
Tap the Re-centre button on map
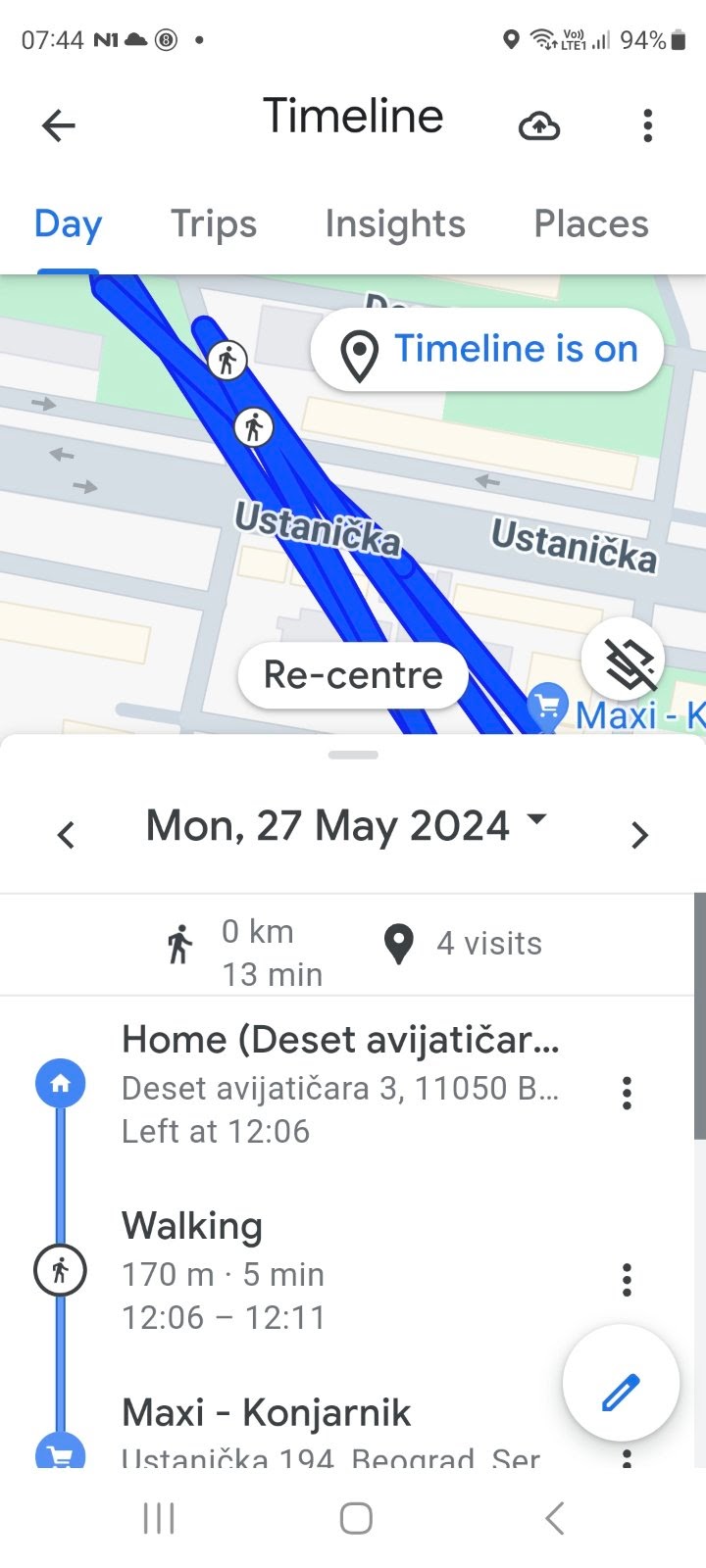pyautogui.click(x=353, y=675)
